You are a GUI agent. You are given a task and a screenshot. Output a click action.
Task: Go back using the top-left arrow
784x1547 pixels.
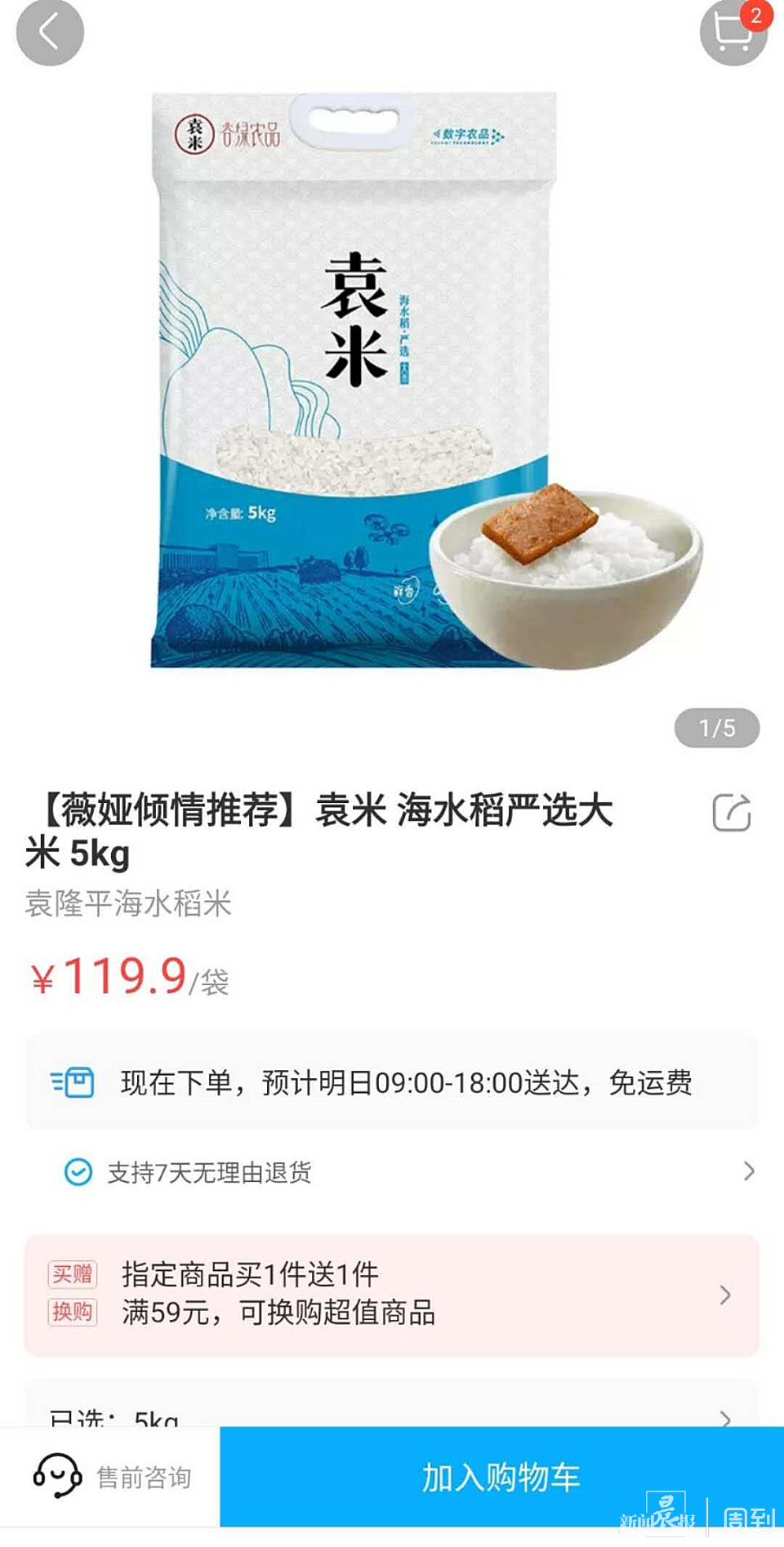pyautogui.click(x=50, y=33)
